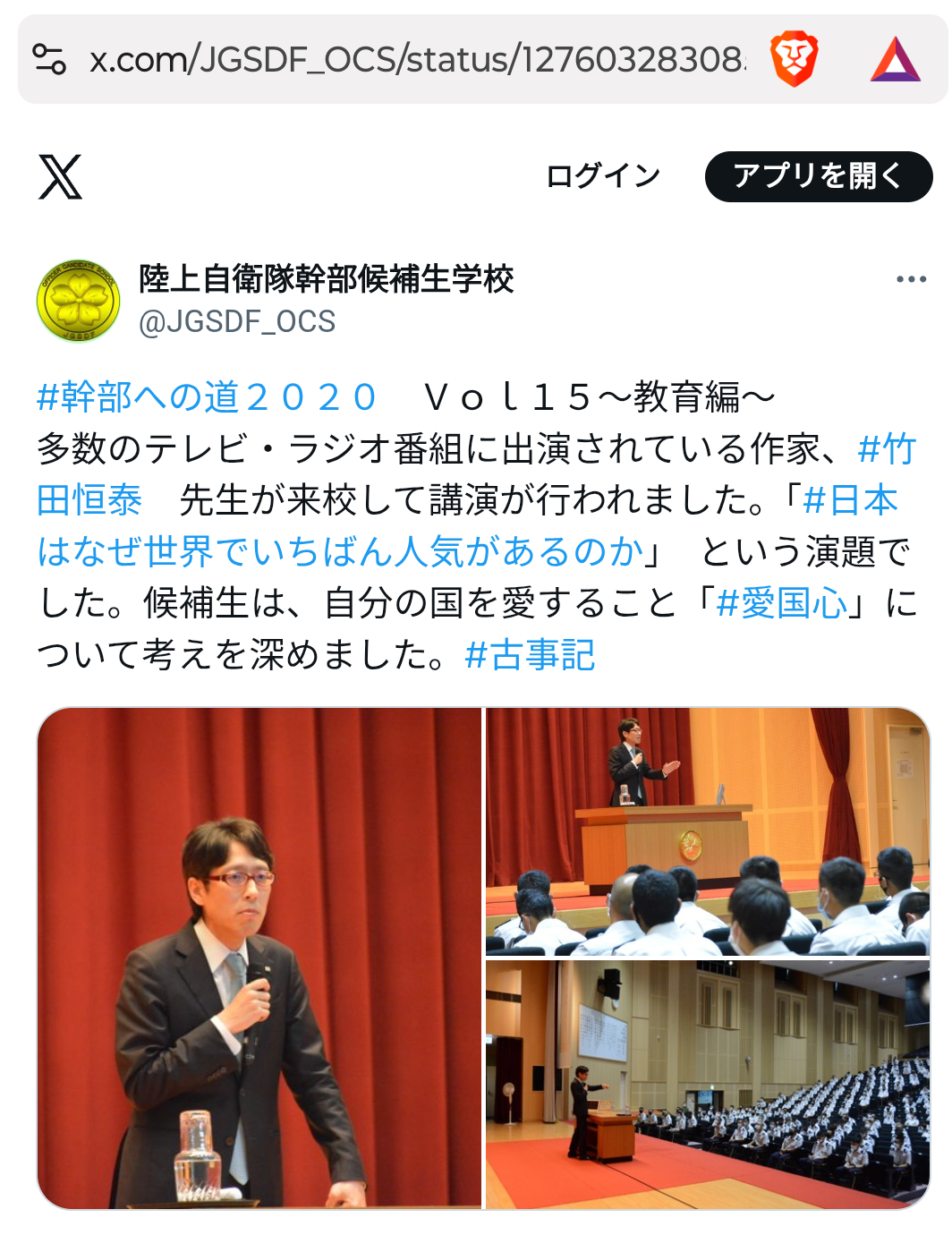Tap アプリを開く to open the app

818,176
